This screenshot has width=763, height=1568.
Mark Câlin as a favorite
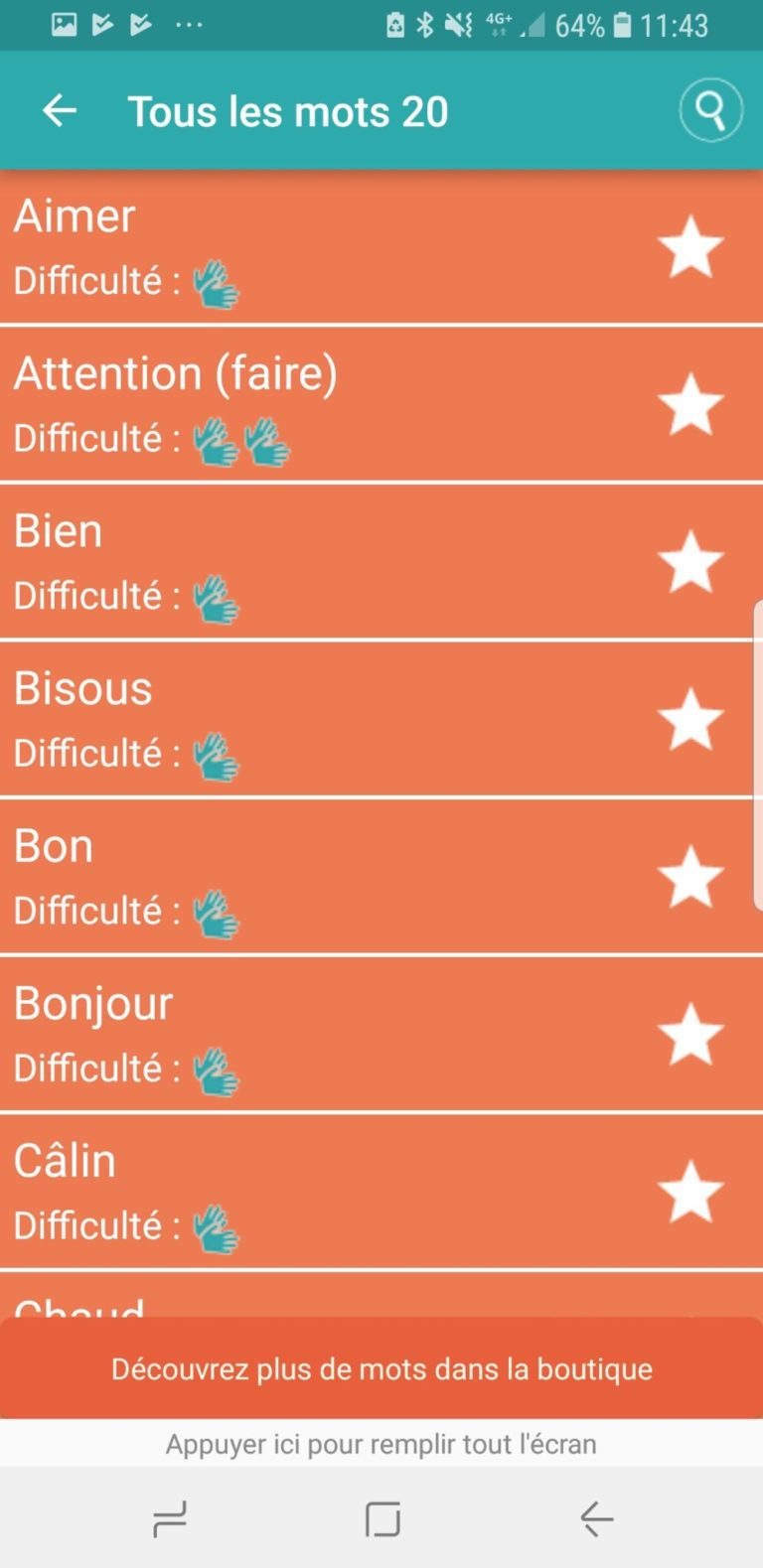tap(690, 1192)
